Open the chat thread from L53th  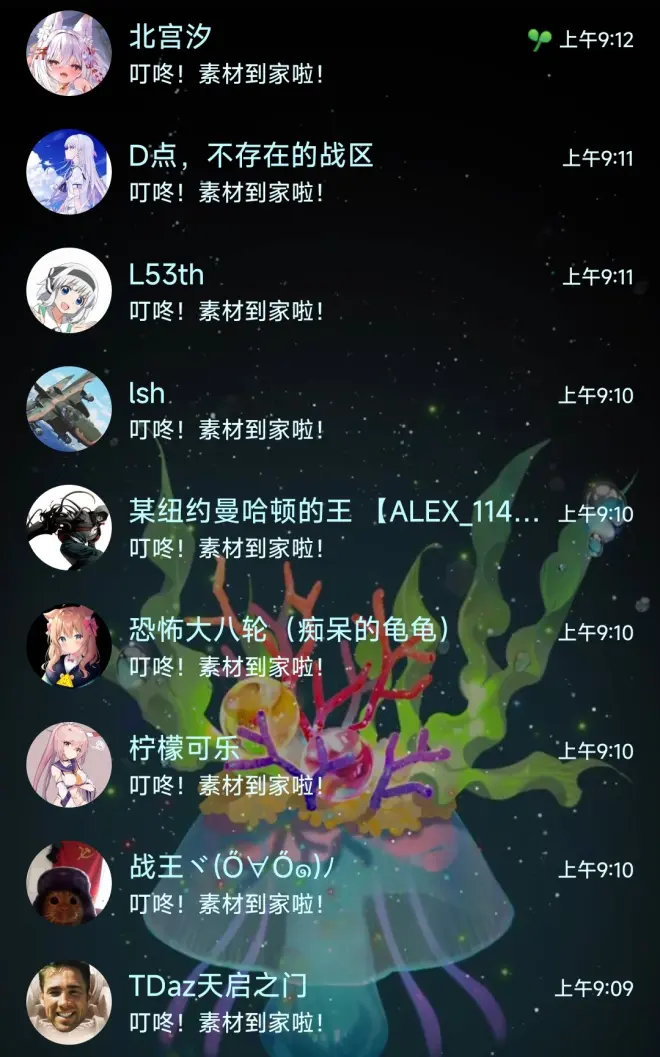tap(330, 291)
